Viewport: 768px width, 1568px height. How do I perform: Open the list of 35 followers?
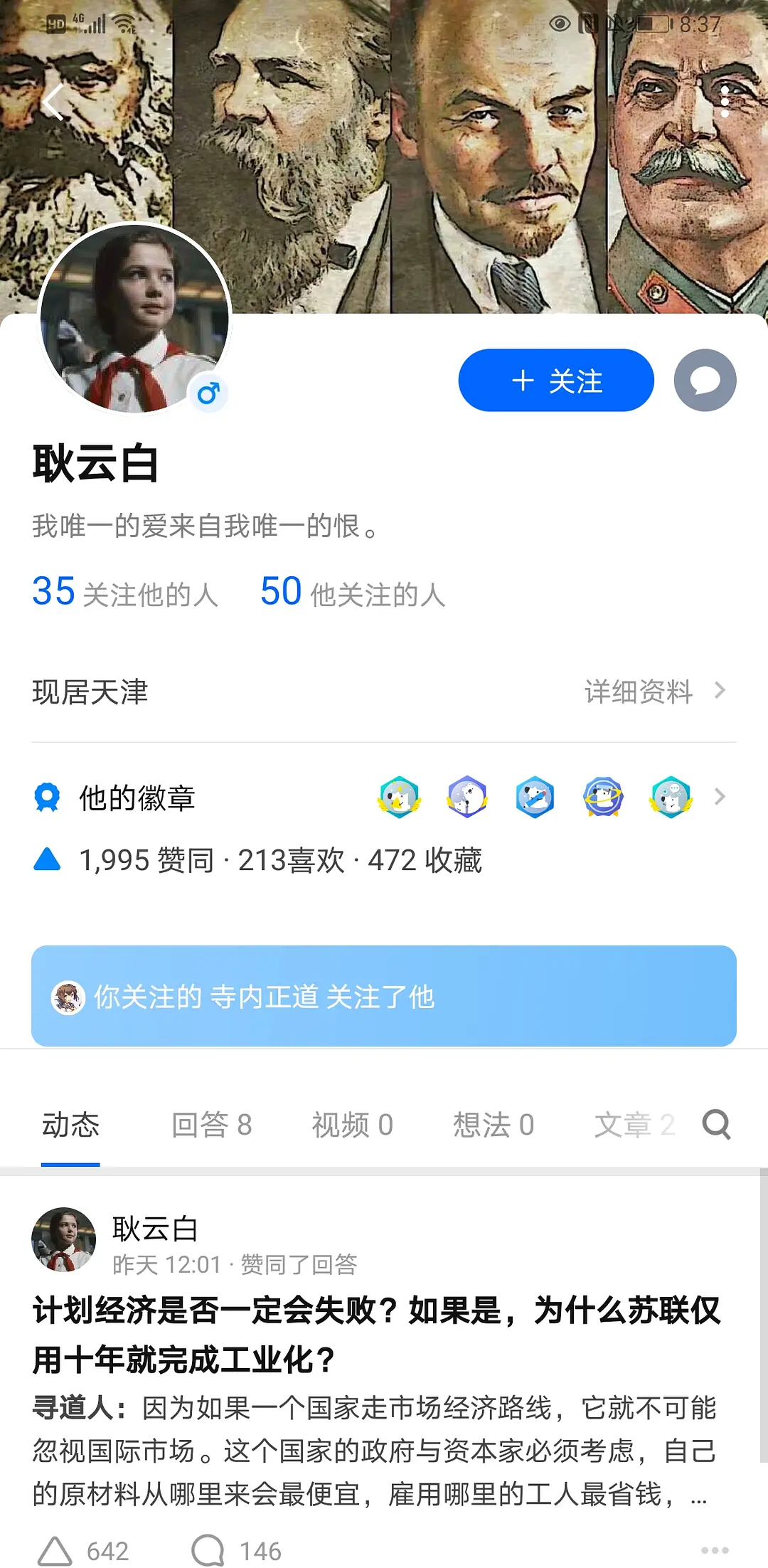click(x=124, y=593)
